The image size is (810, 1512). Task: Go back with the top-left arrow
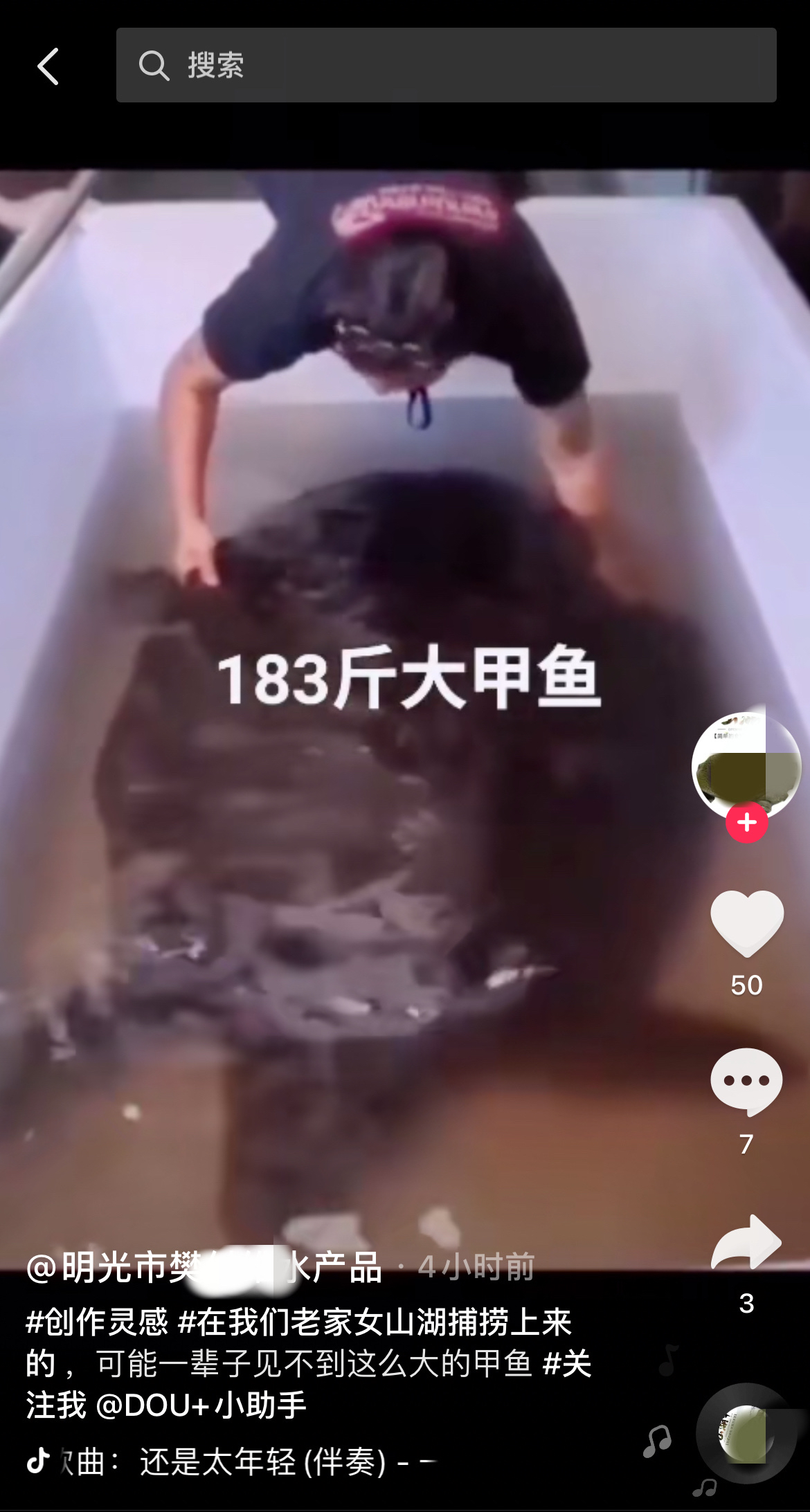click(x=48, y=66)
